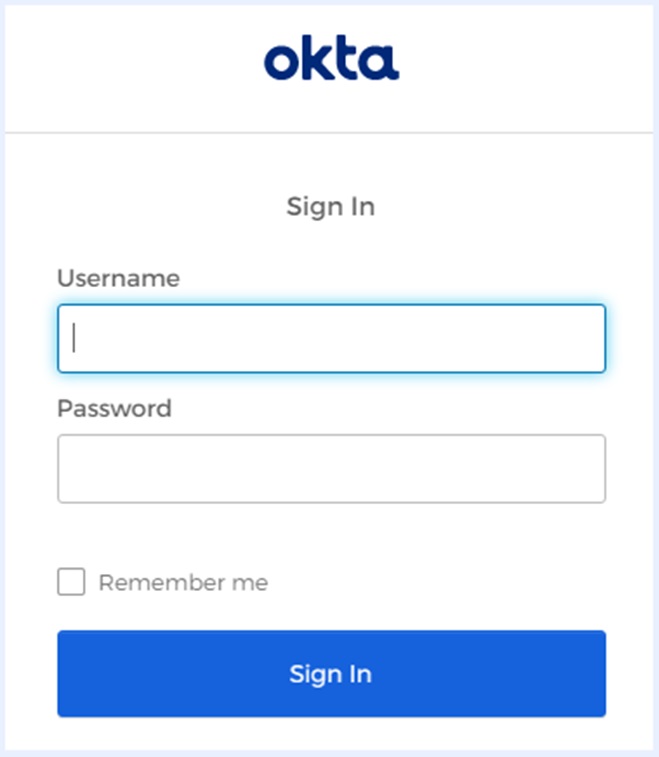Check the Remember me checkbox
This screenshot has height=757, width=659.
coord(71,582)
